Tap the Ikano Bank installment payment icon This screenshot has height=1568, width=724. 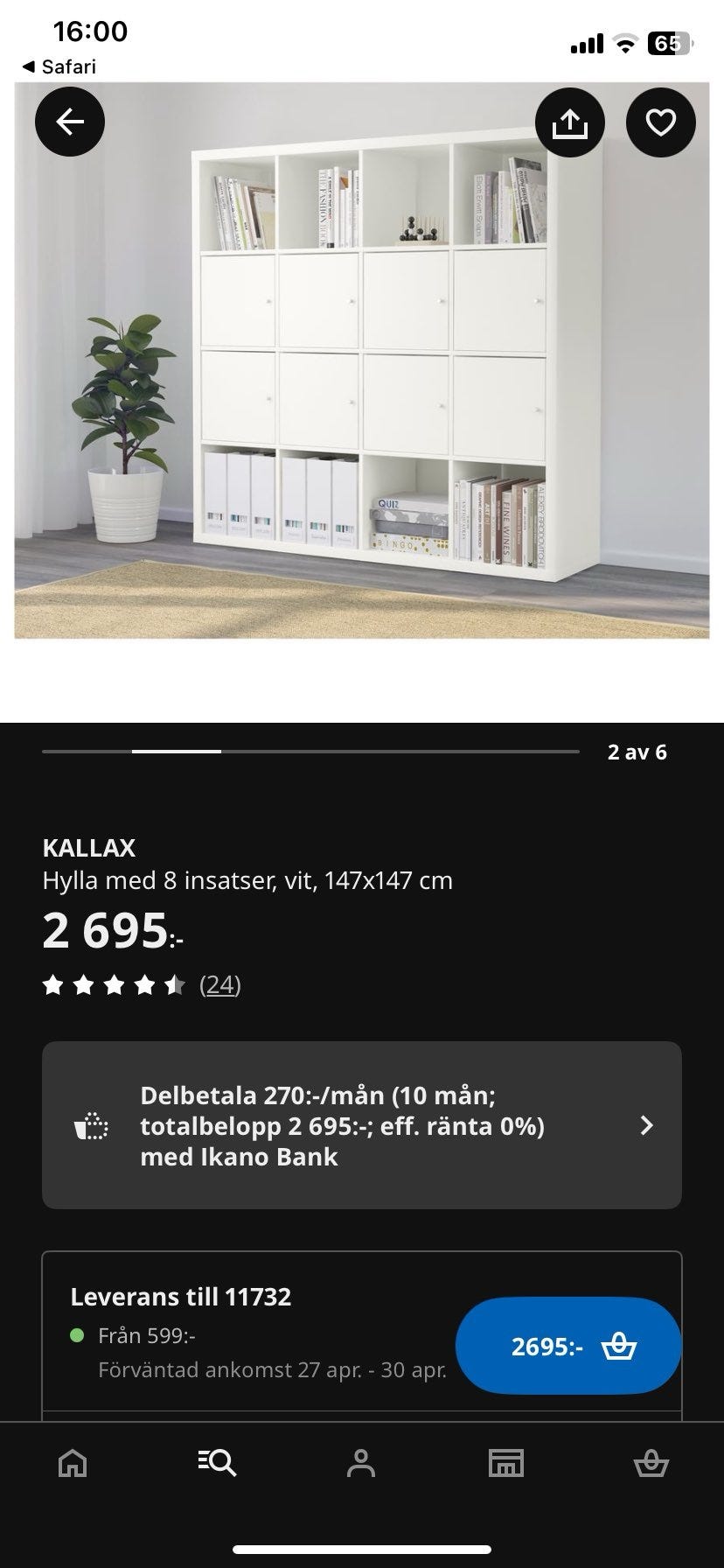coord(91,1126)
